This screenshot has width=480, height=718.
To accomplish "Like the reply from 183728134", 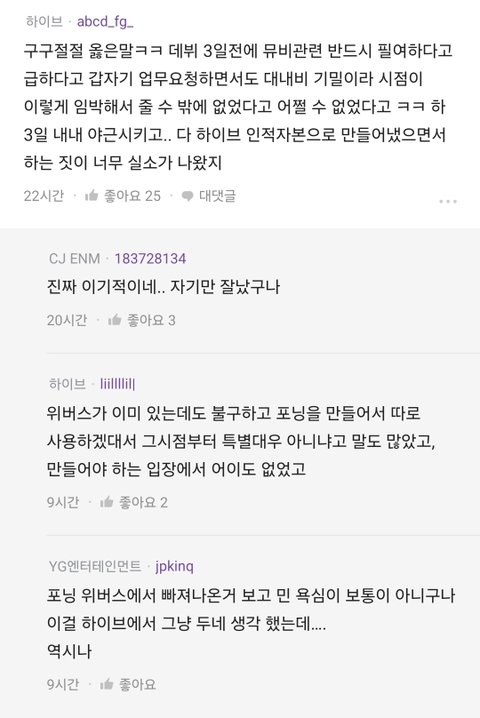I will coord(142,320).
